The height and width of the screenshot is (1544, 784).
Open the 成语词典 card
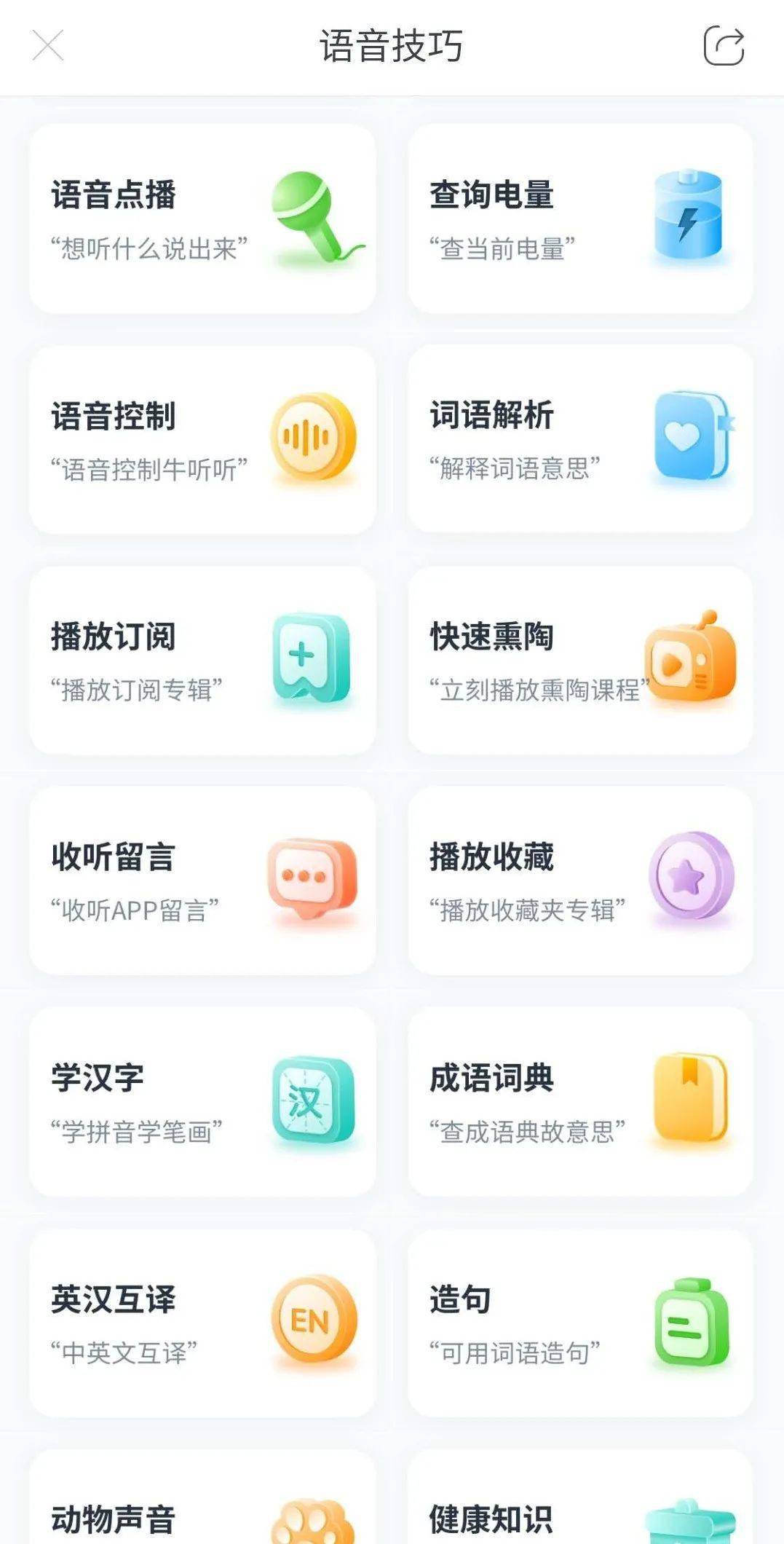(580, 1102)
